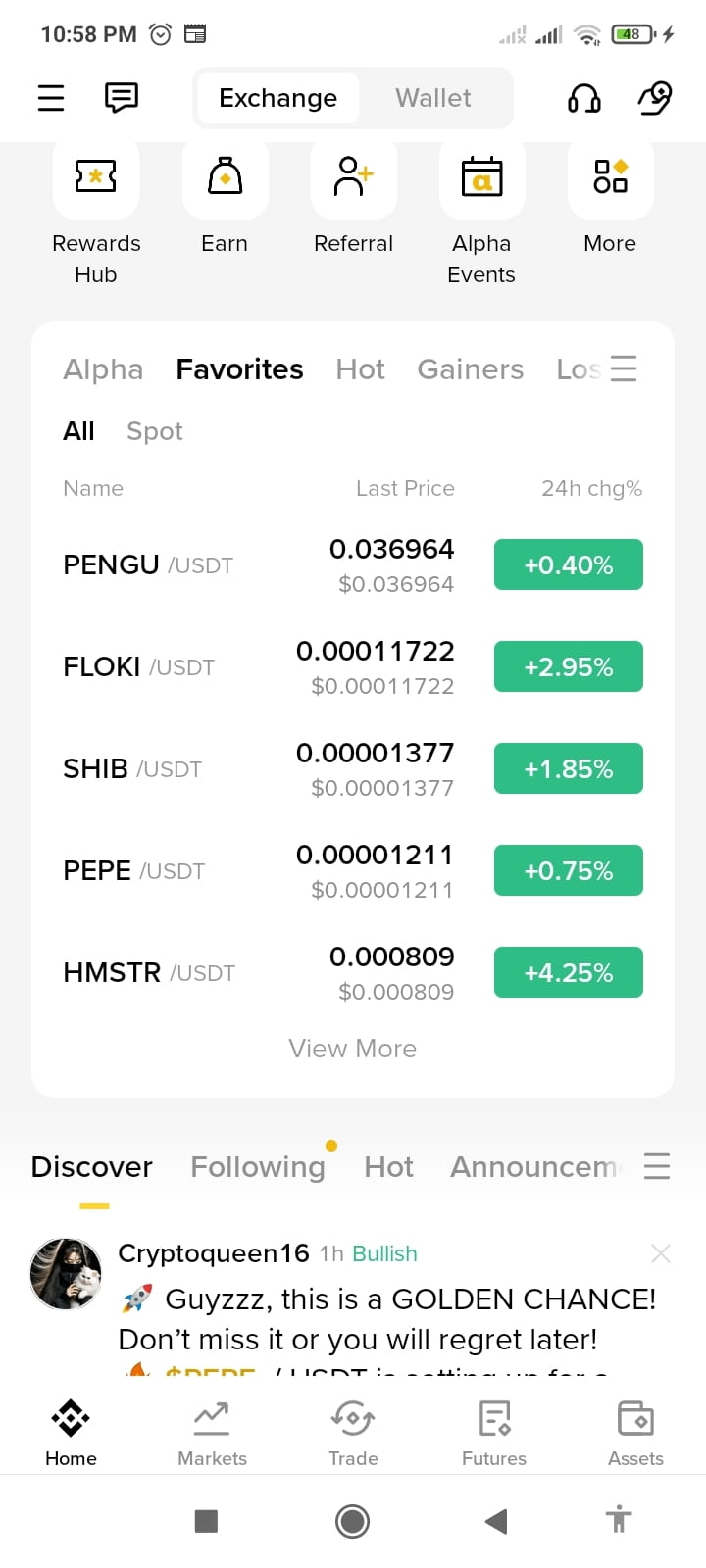Tap View More under the favorites list
This screenshot has height=1568, width=706.
353,1049
